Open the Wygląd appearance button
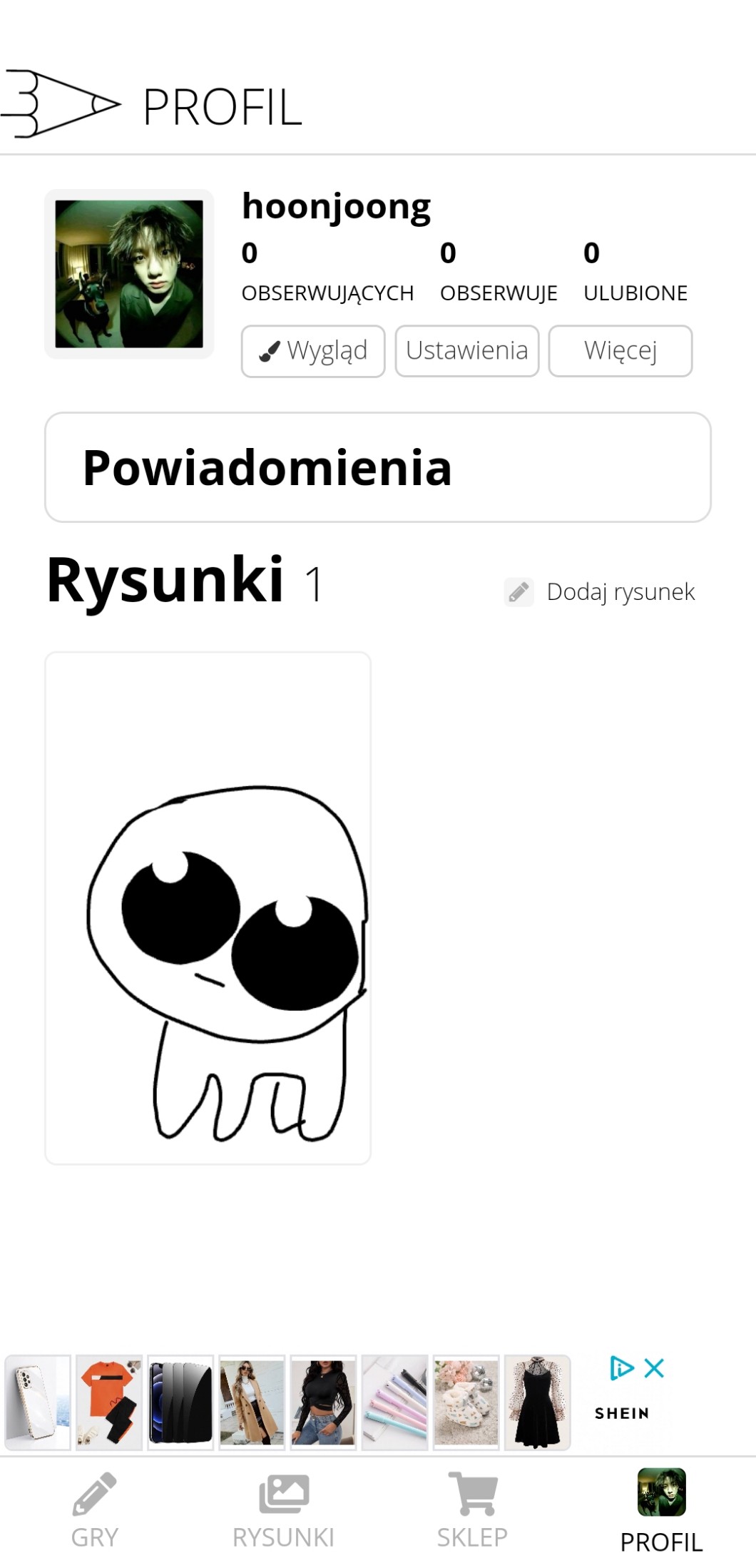The height and width of the screenshot is (1568, 756). (313, 351)
